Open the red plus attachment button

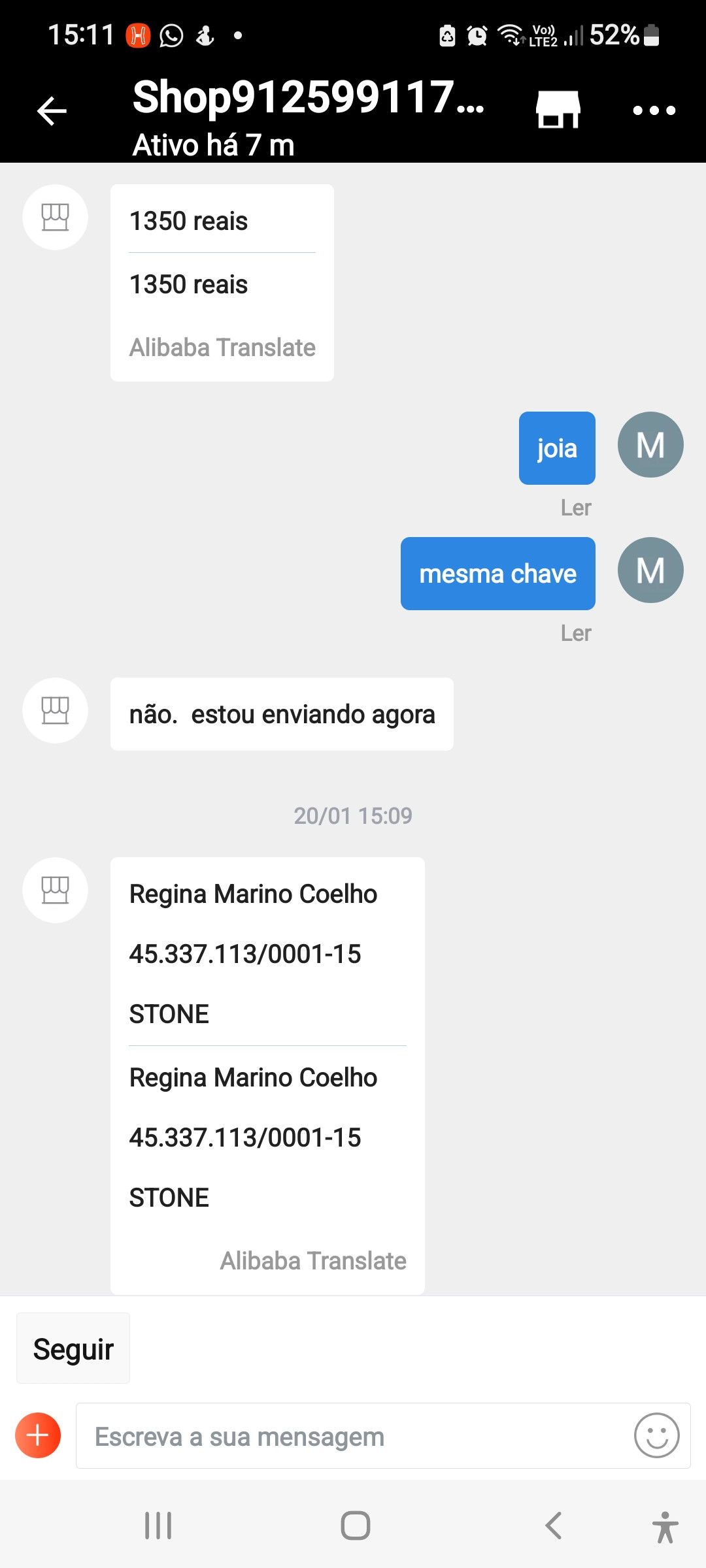click(x=38, y=1435)
